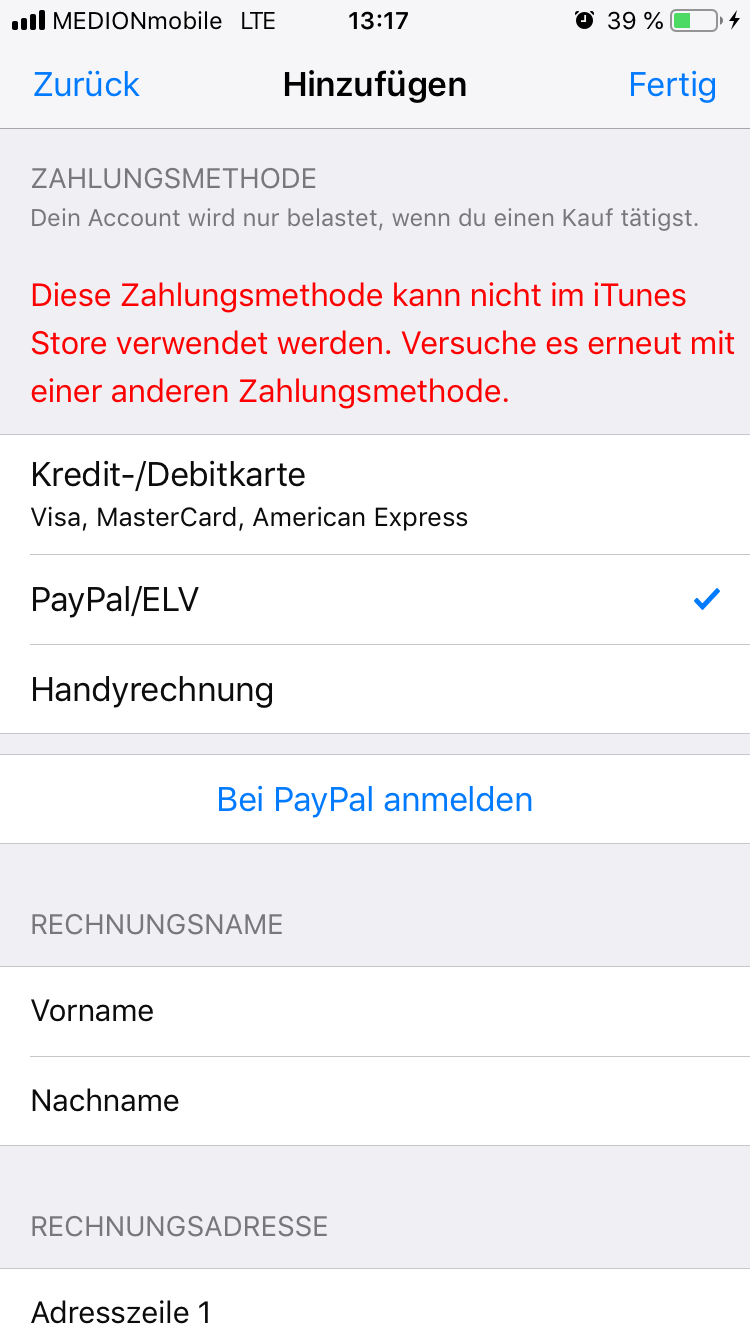Choose the PayPal/ELV payment option
The height and width of the screenshot is (1334, 750).
click(x=375, y=600)
